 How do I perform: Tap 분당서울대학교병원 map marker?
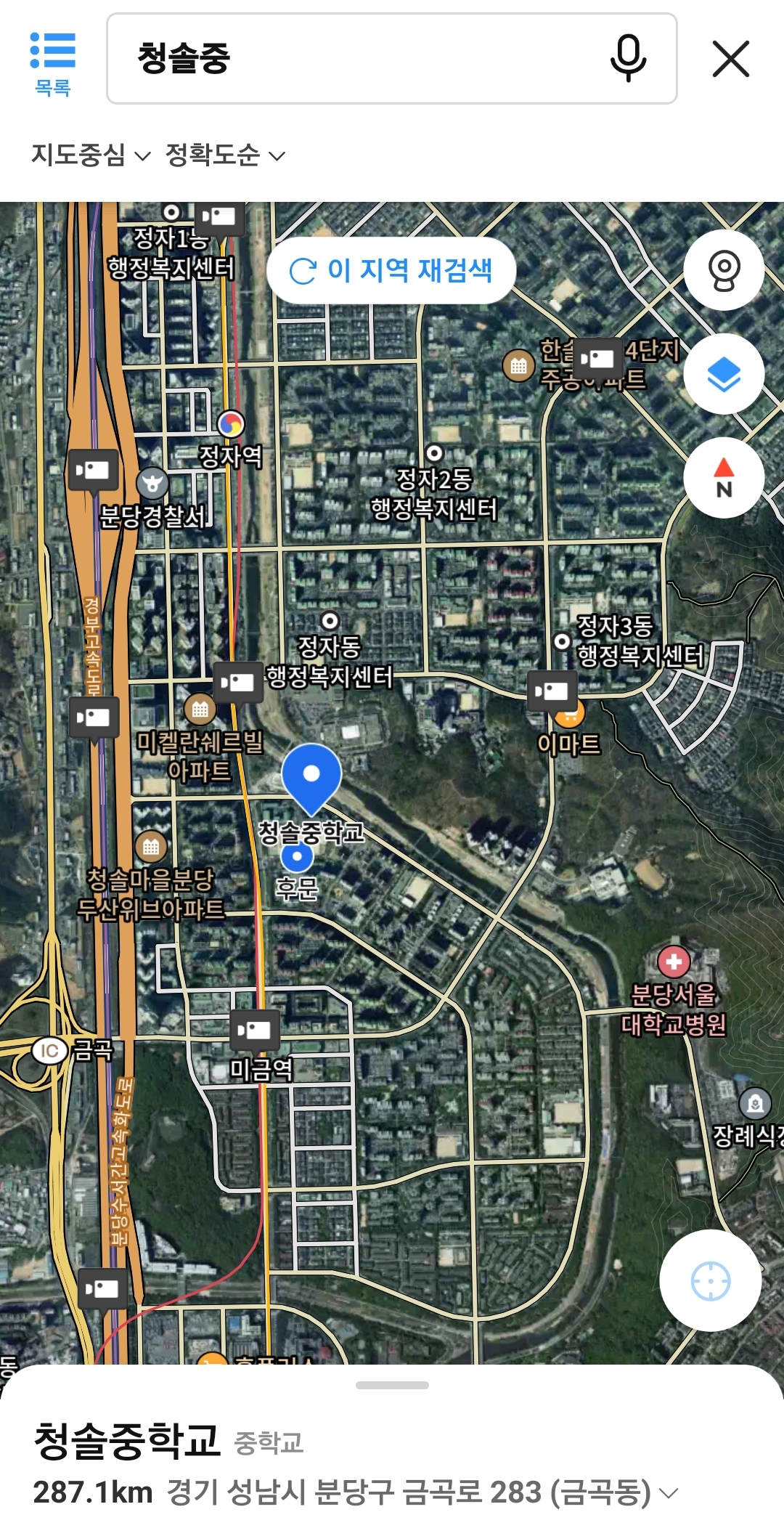[x=673, y=962]
